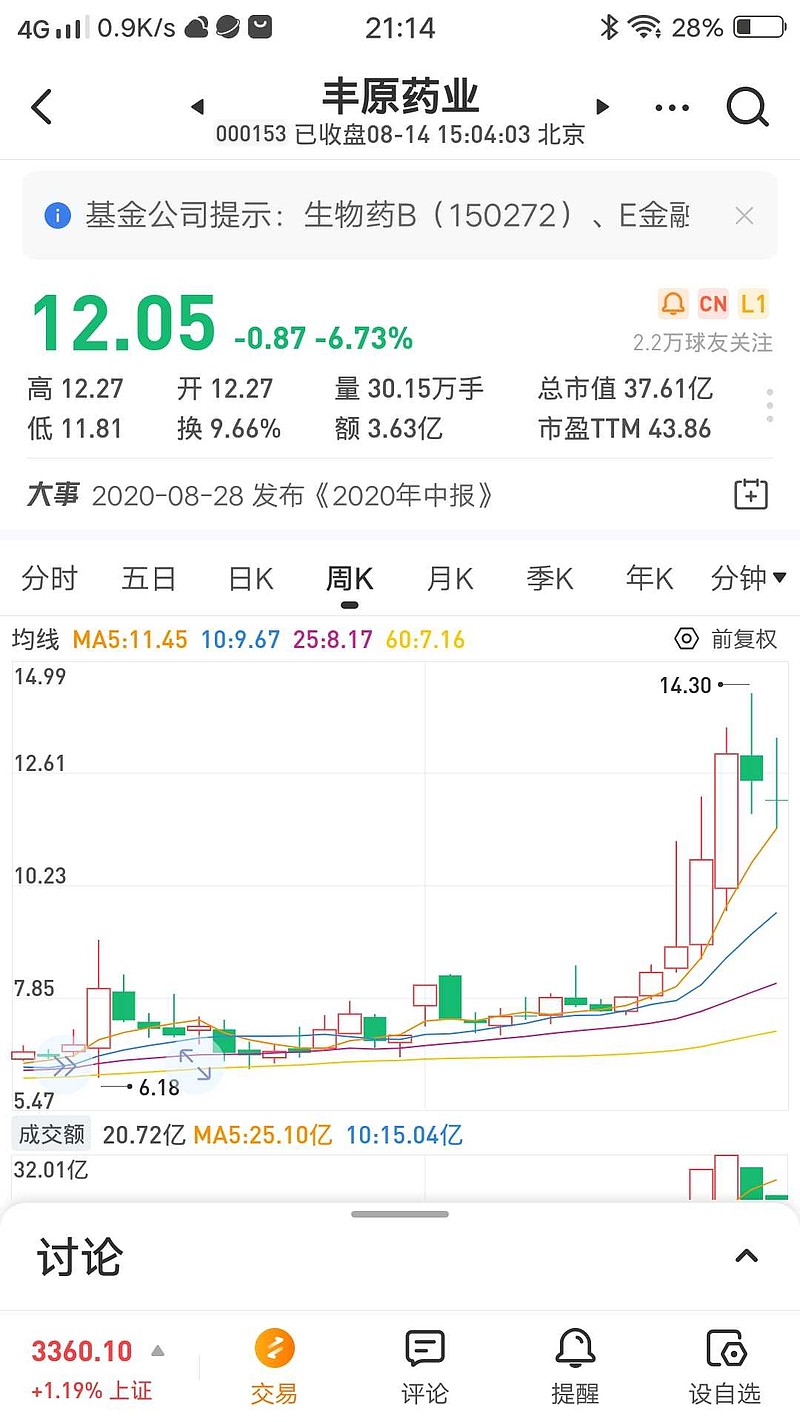Open the 分钟 interval dropdown
The image size is (800, 1422).
748,578
